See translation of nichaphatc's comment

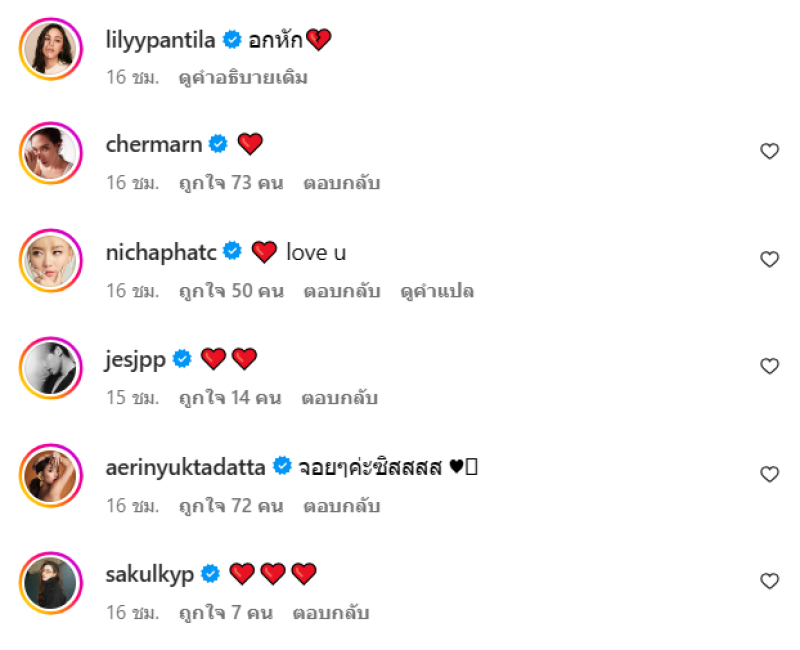[436, 291]
